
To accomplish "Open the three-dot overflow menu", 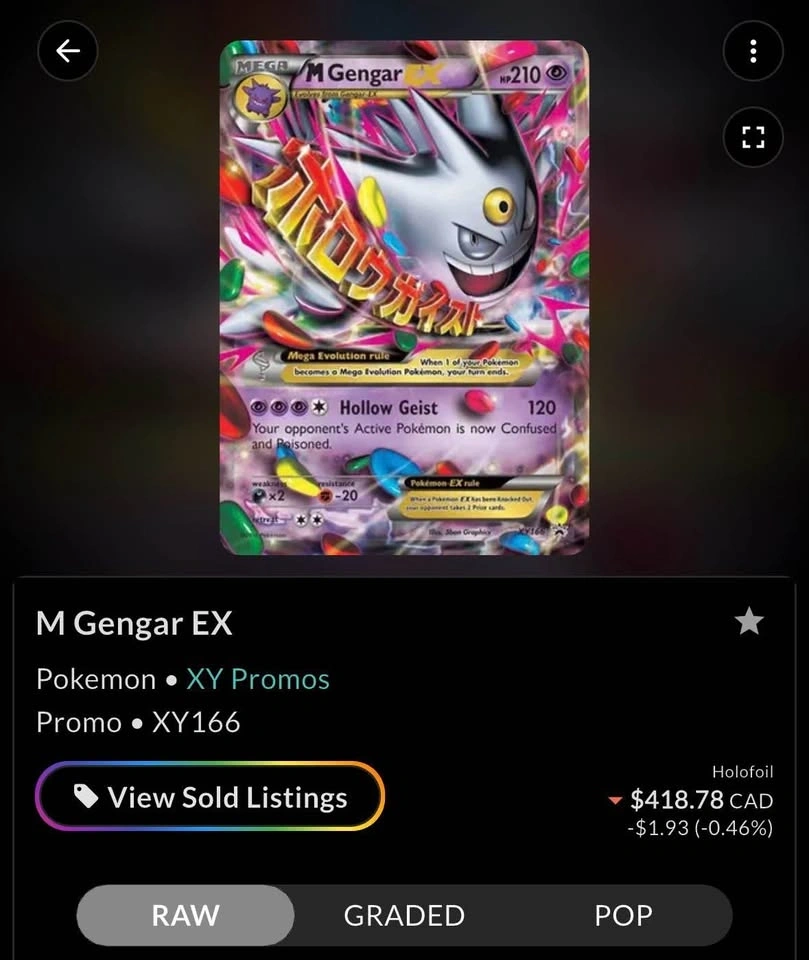I will 752,51.
